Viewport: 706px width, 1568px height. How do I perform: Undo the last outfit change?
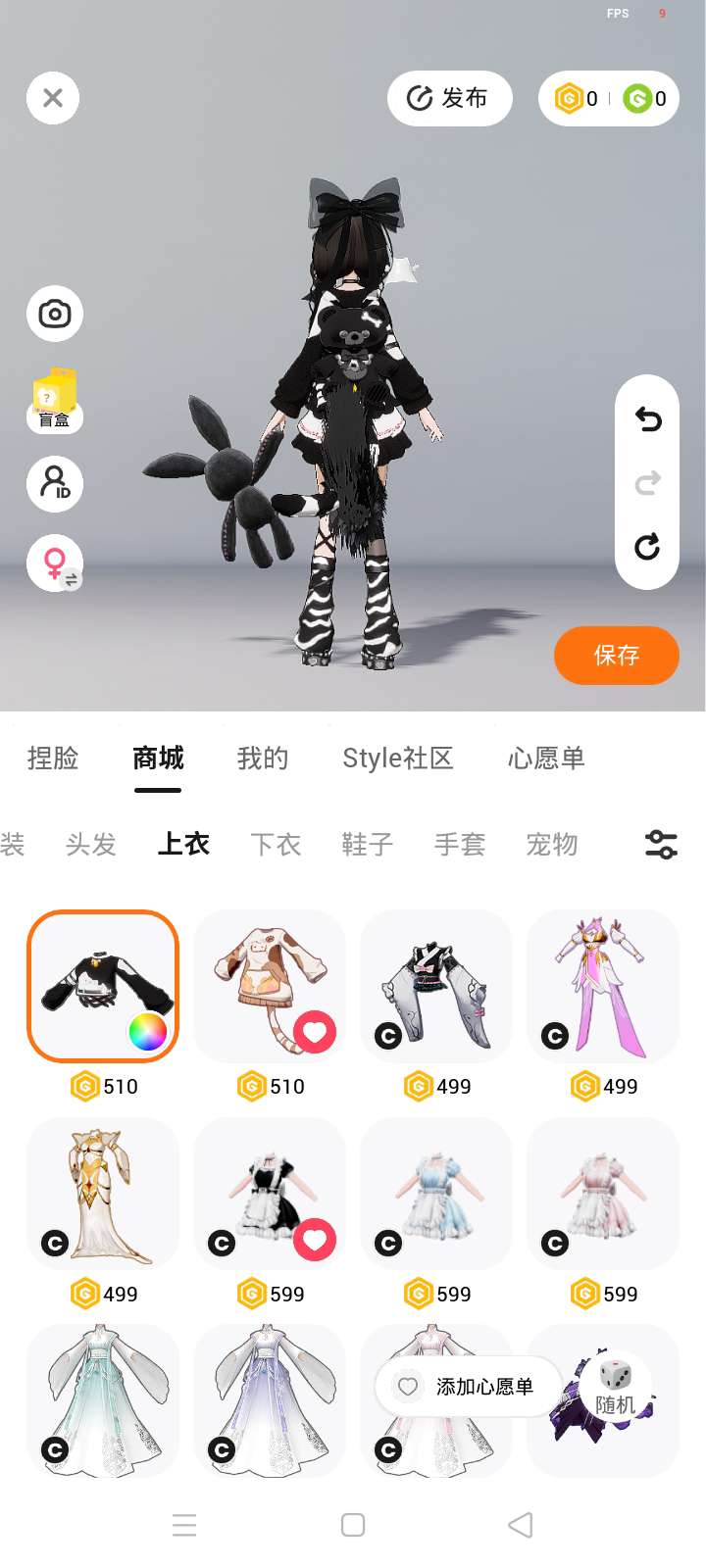[647, 419]
